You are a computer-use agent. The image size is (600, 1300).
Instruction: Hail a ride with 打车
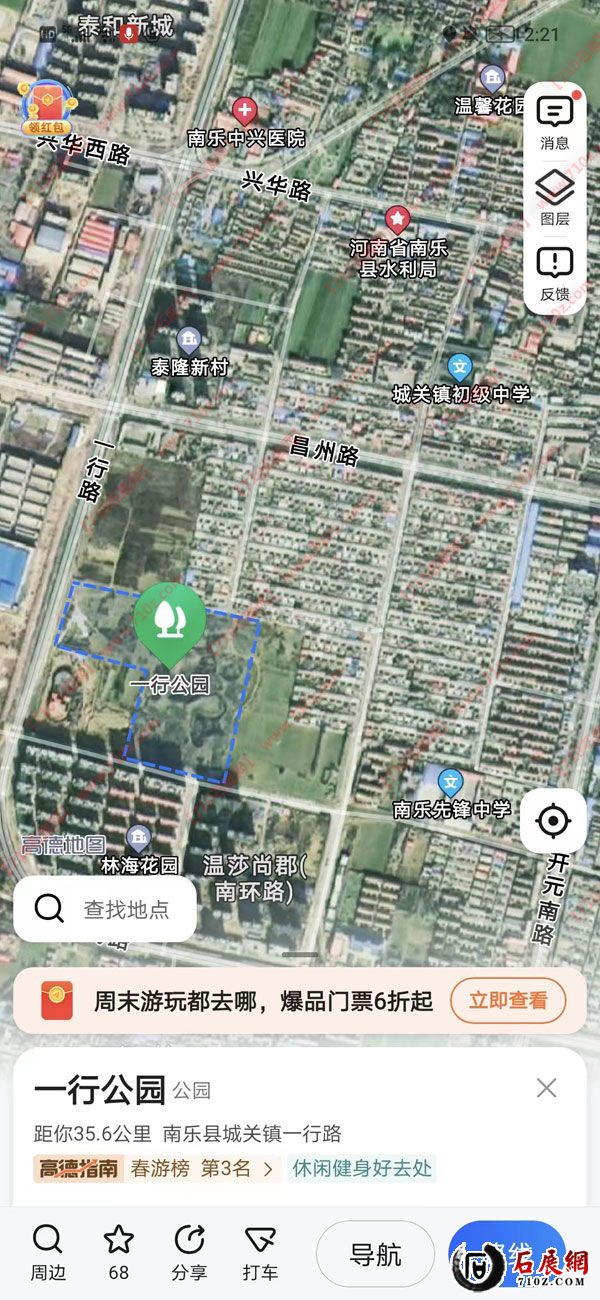point(260,1251)
